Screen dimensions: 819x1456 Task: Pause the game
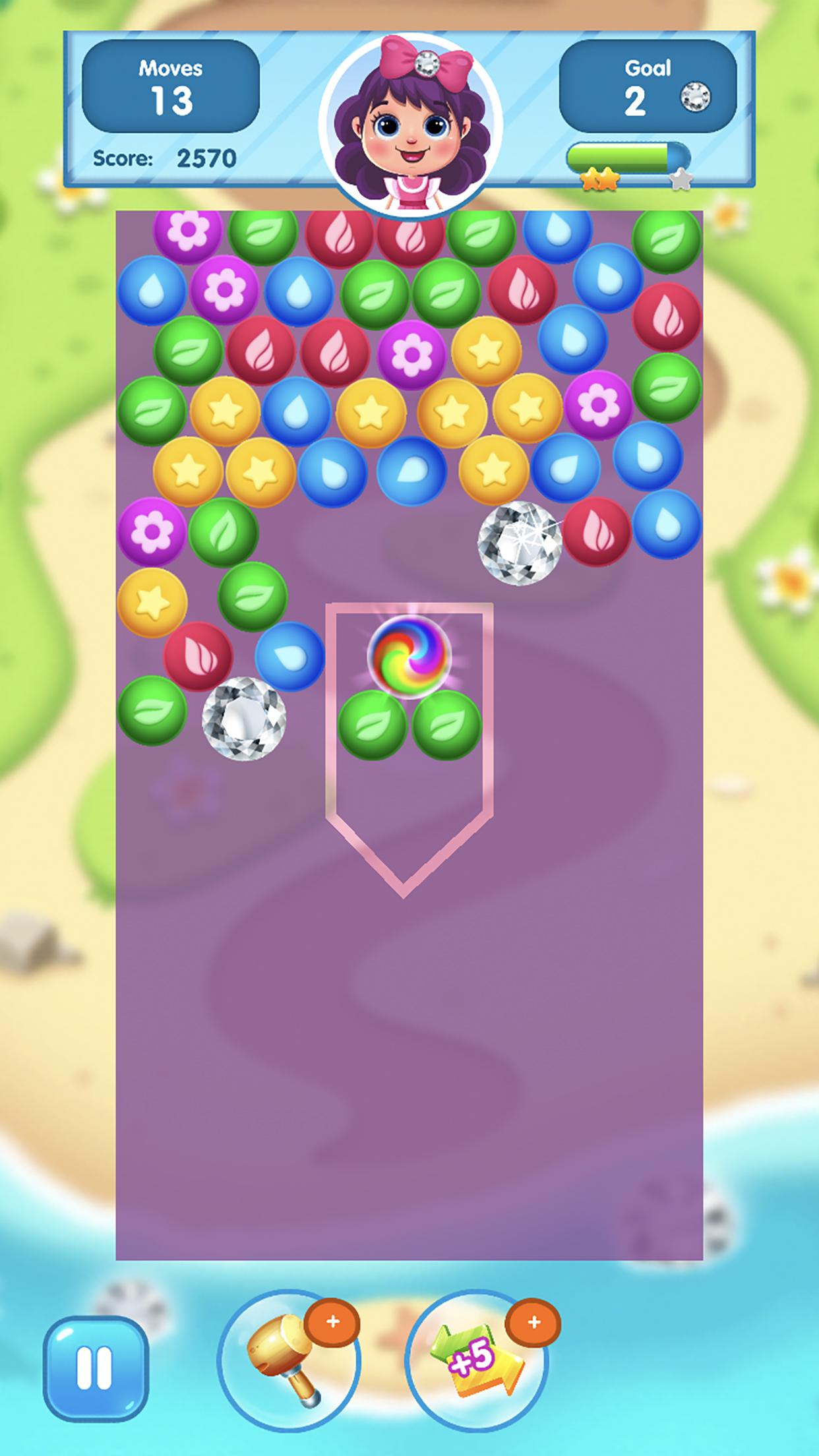pos(96,1368)
